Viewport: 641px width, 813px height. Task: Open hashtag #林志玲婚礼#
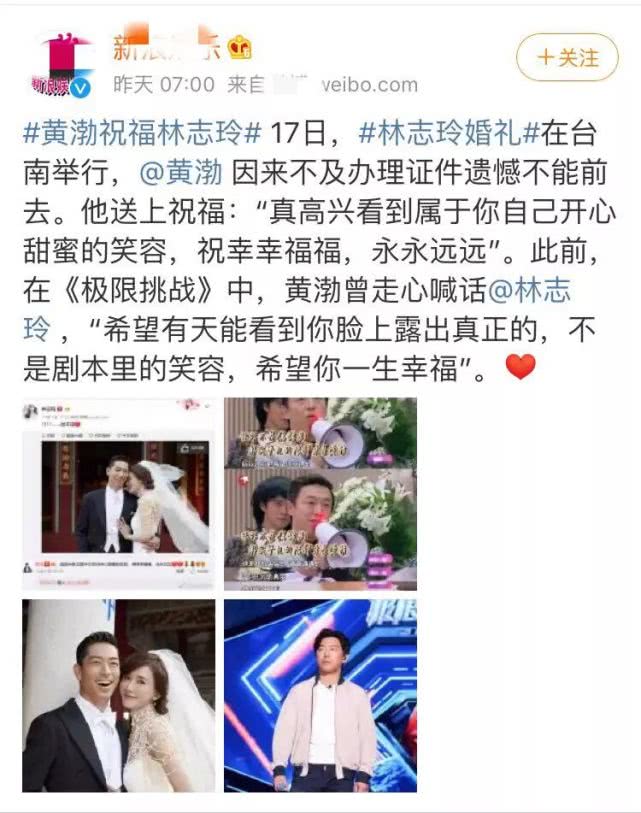pyautogui.click(x=448, y=131)
